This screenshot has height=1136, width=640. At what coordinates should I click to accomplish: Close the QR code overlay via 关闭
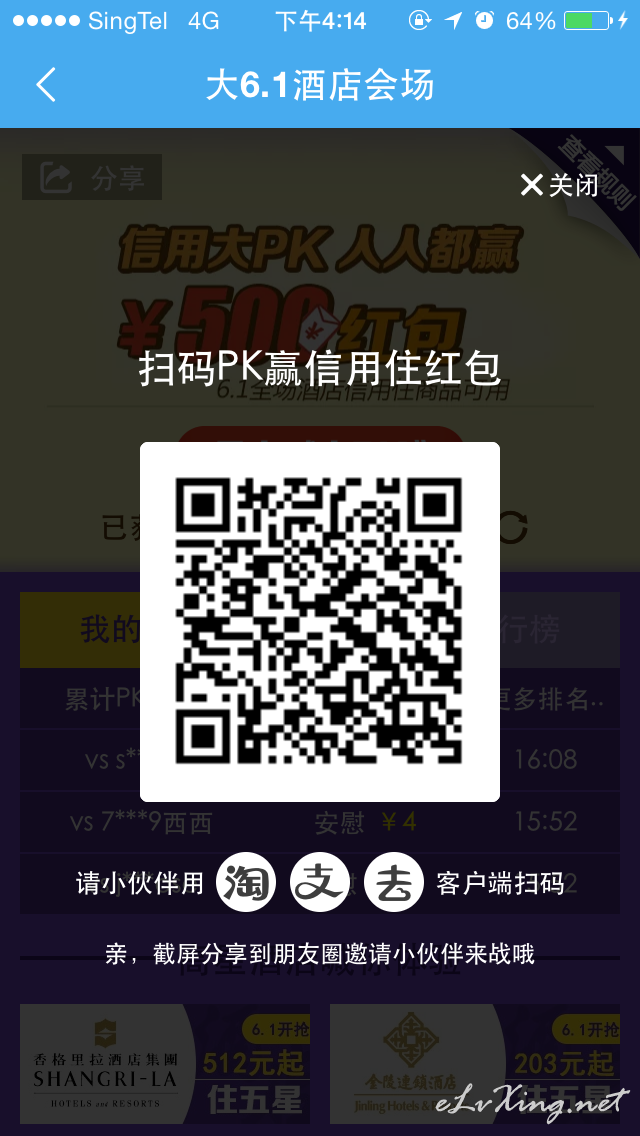tap(559, 185)
